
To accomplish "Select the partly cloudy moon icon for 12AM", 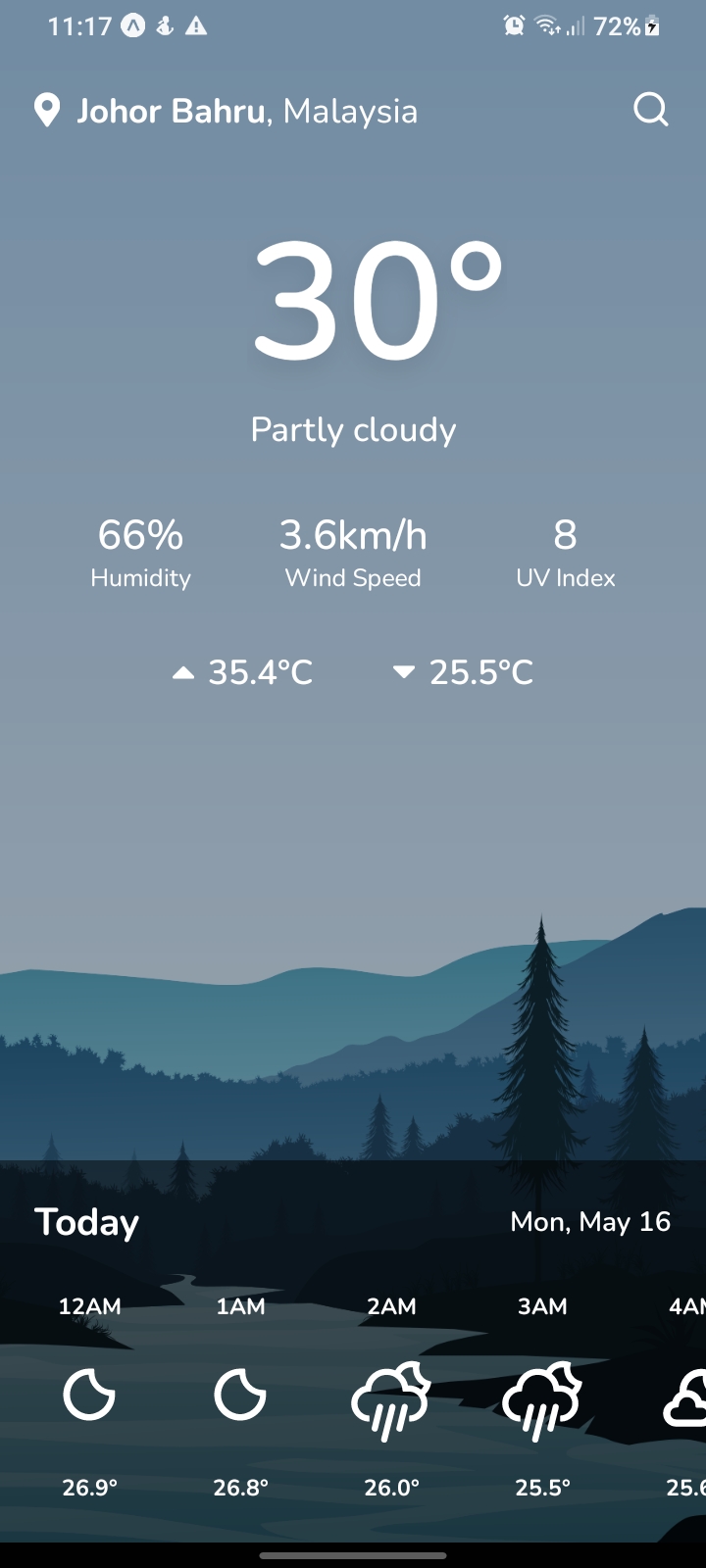I will coord(88,1396).
